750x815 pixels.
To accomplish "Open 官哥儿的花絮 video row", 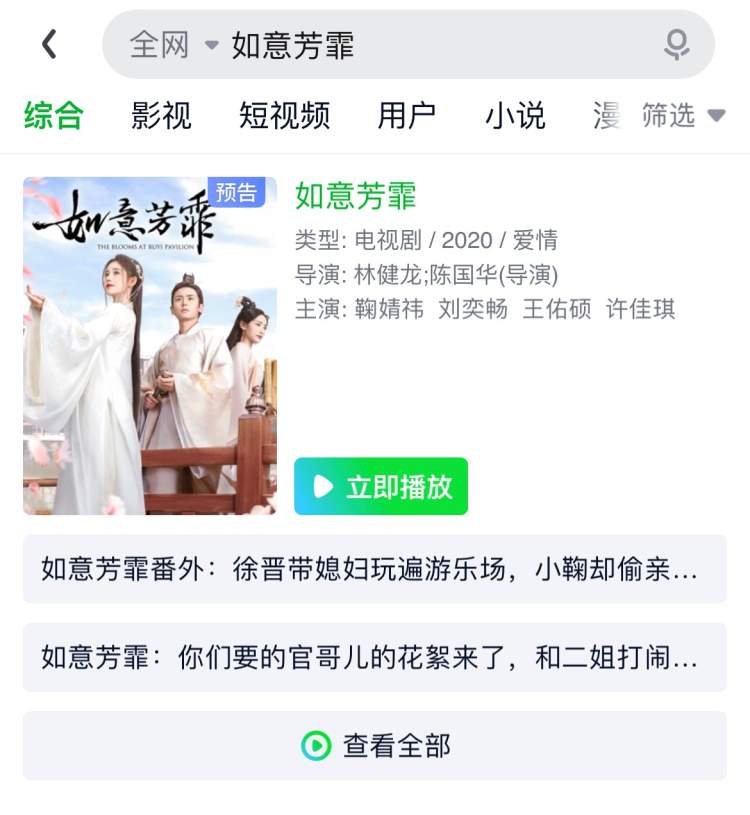I will [374, 658].
